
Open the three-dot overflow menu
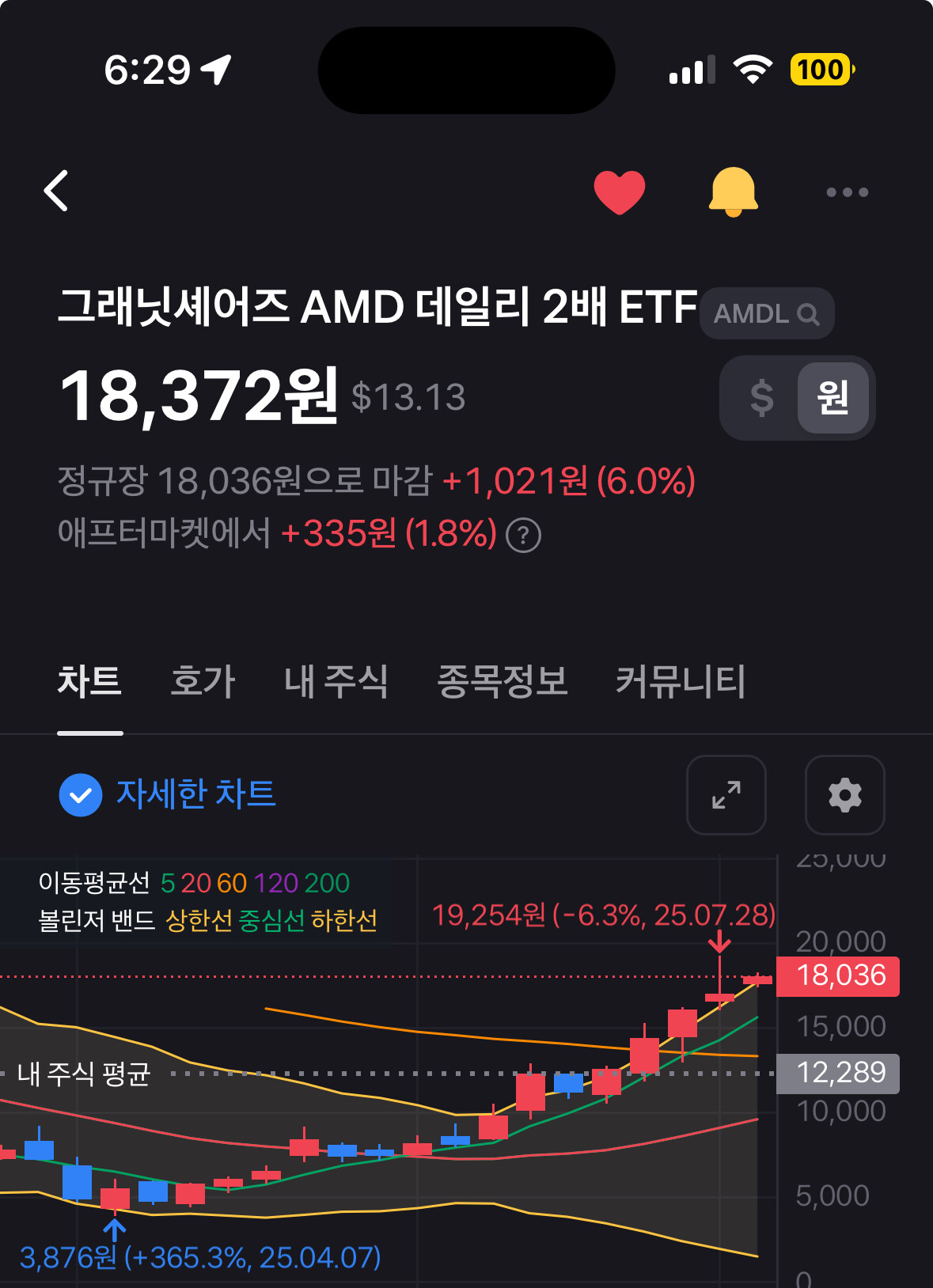point(847,192)
